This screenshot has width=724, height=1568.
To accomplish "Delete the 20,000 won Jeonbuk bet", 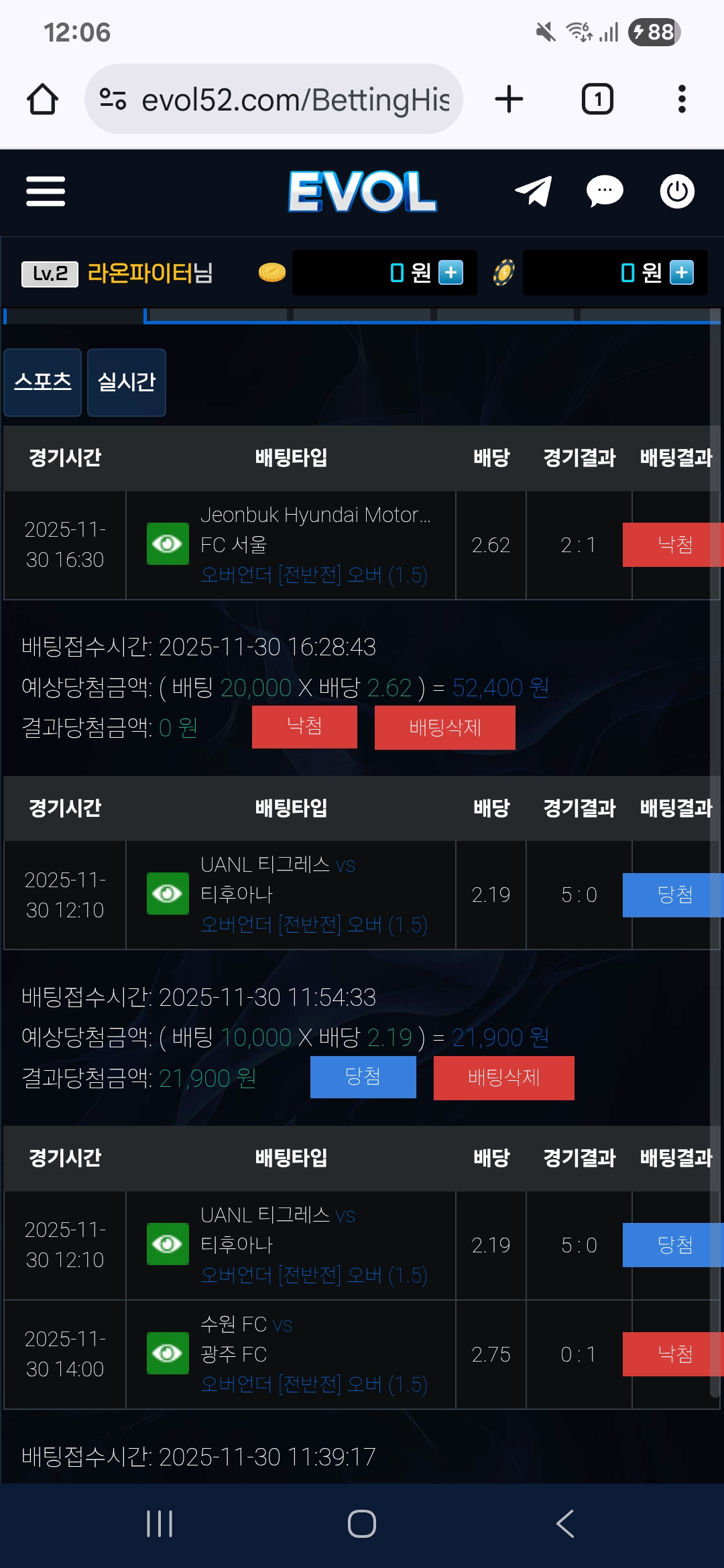I will pyautogui.click(x=444, y=728).
